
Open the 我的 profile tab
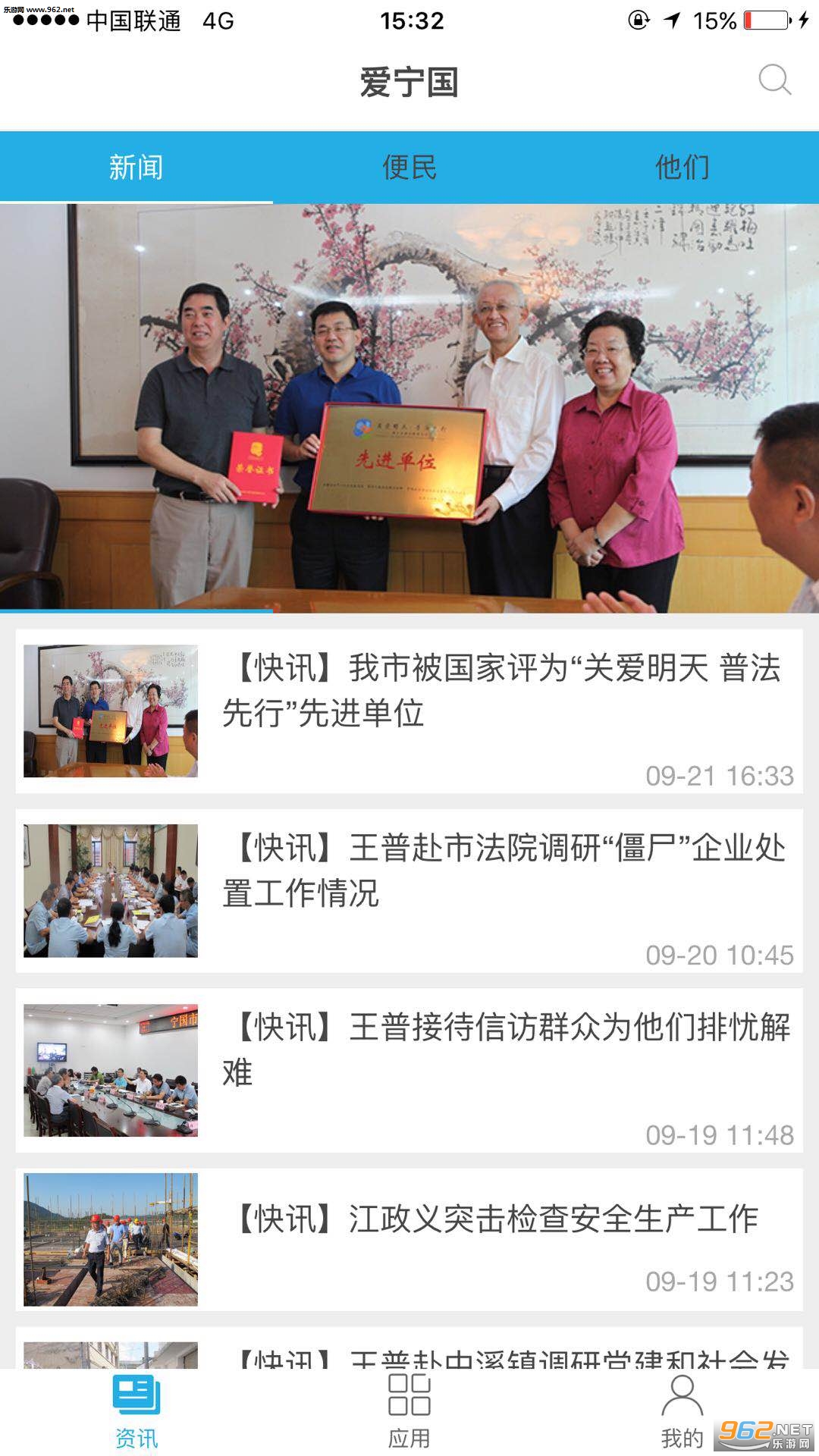pyautogui.click(x=682, y=1412)
